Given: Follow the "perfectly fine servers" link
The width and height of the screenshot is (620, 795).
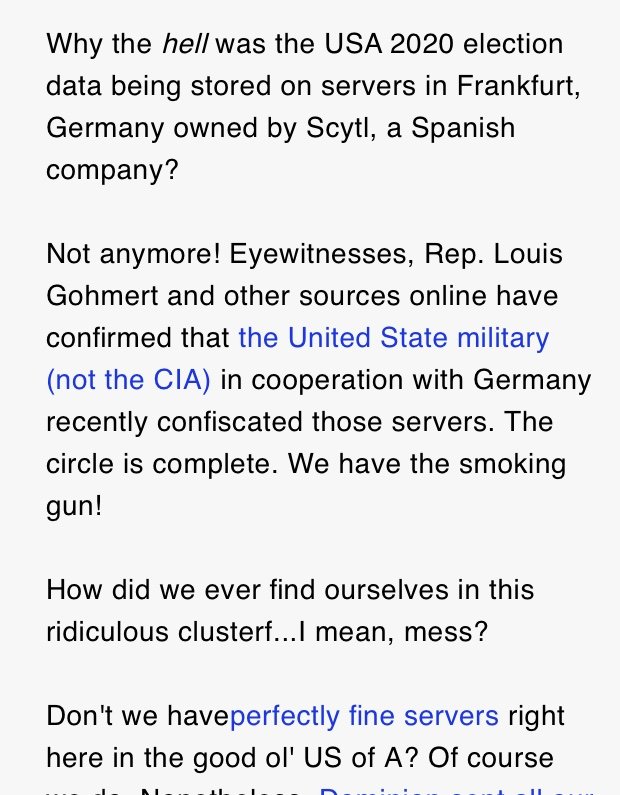Looking at the screenshot, I should pyautogui.click(x=364, y=716).
